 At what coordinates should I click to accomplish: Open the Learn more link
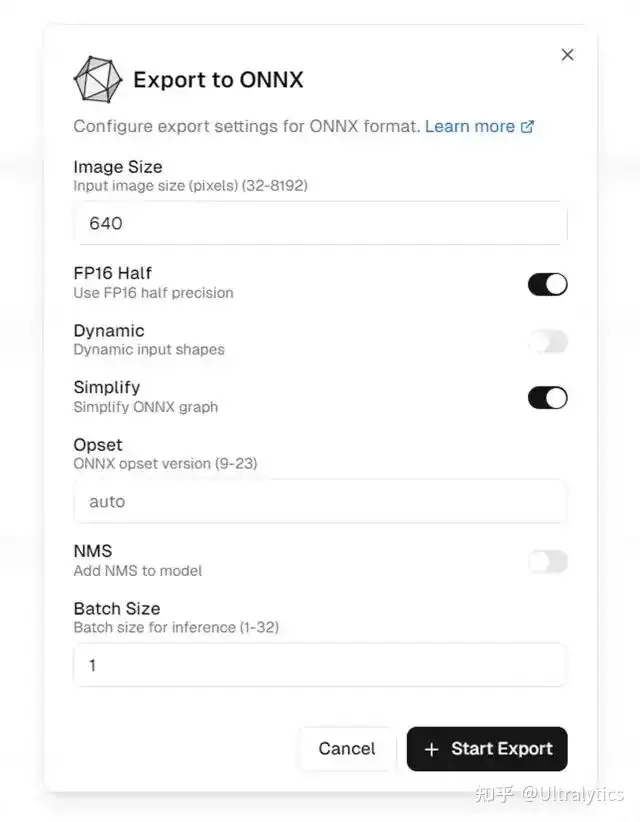pyautogui.click(x=479, y=126)
